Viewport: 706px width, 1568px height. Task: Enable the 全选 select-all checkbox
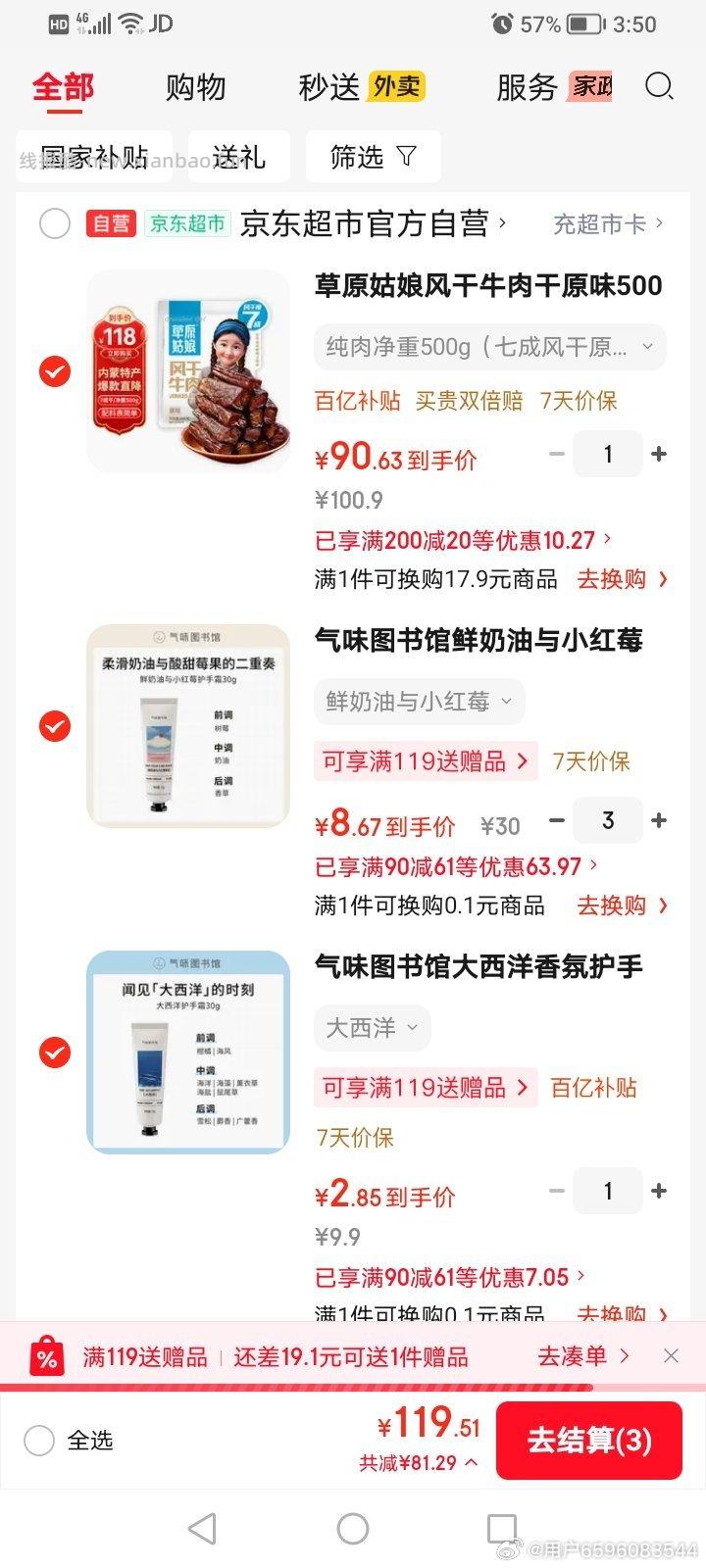39,1441
